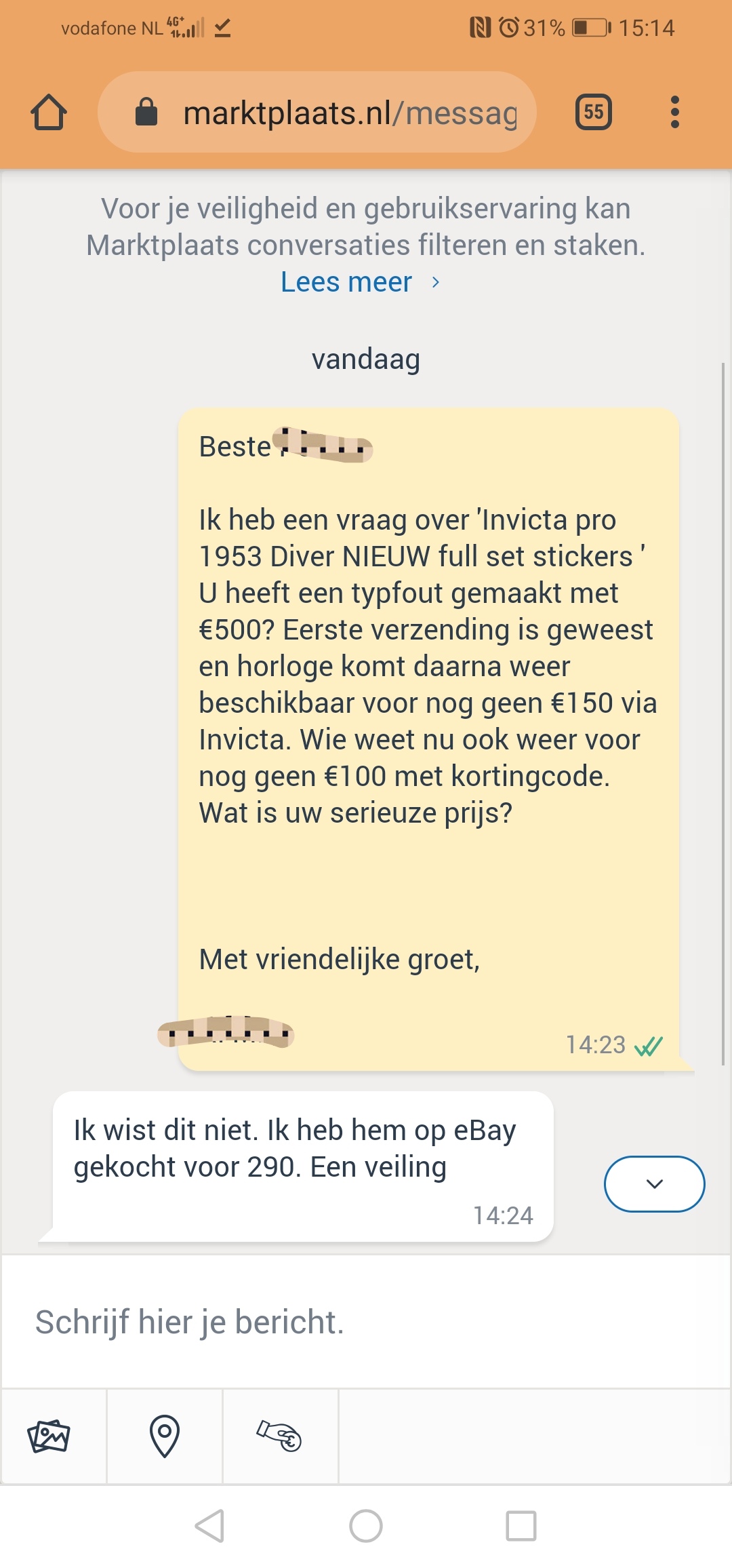Attach a photo to the message
Viewport: 732px width, 1568px height.
49,1436
